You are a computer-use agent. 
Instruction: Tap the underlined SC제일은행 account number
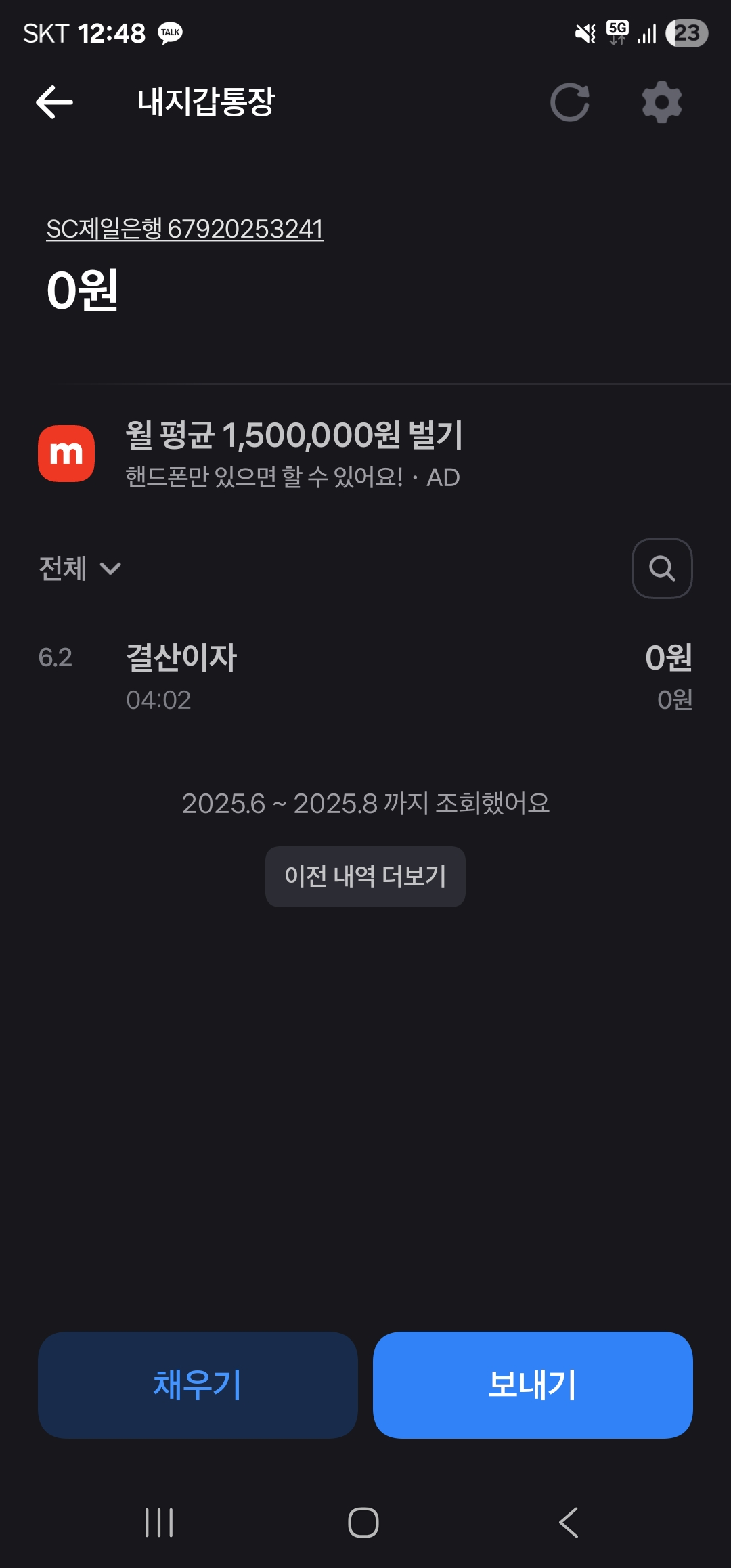pyautogui.click(x=185, y=229)
